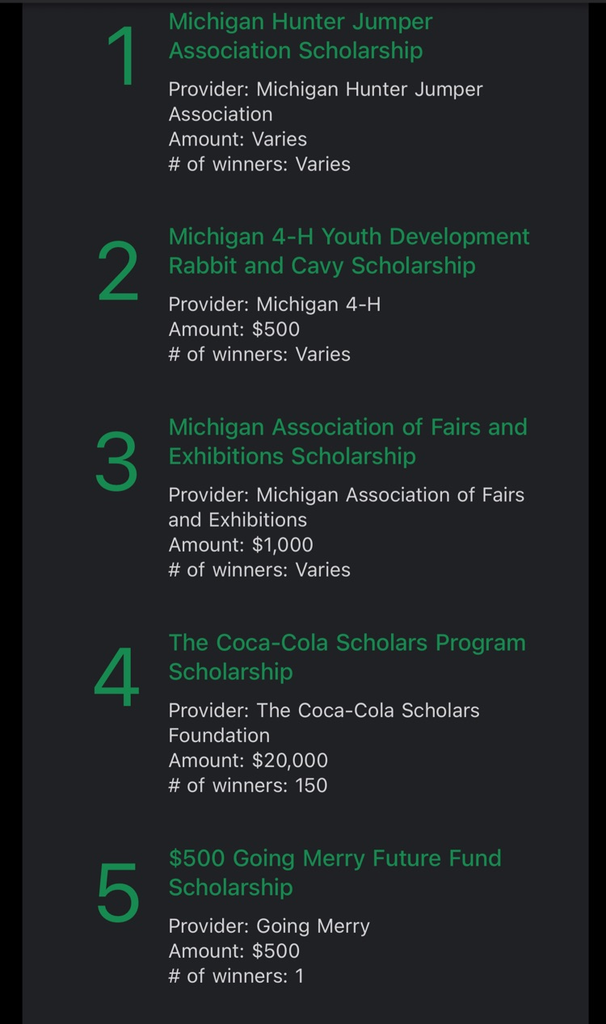Screen dimensions: 606x1024
Task: Open Michigan Hunter Jumper Association Scholarship link
Action: (300, 36)
